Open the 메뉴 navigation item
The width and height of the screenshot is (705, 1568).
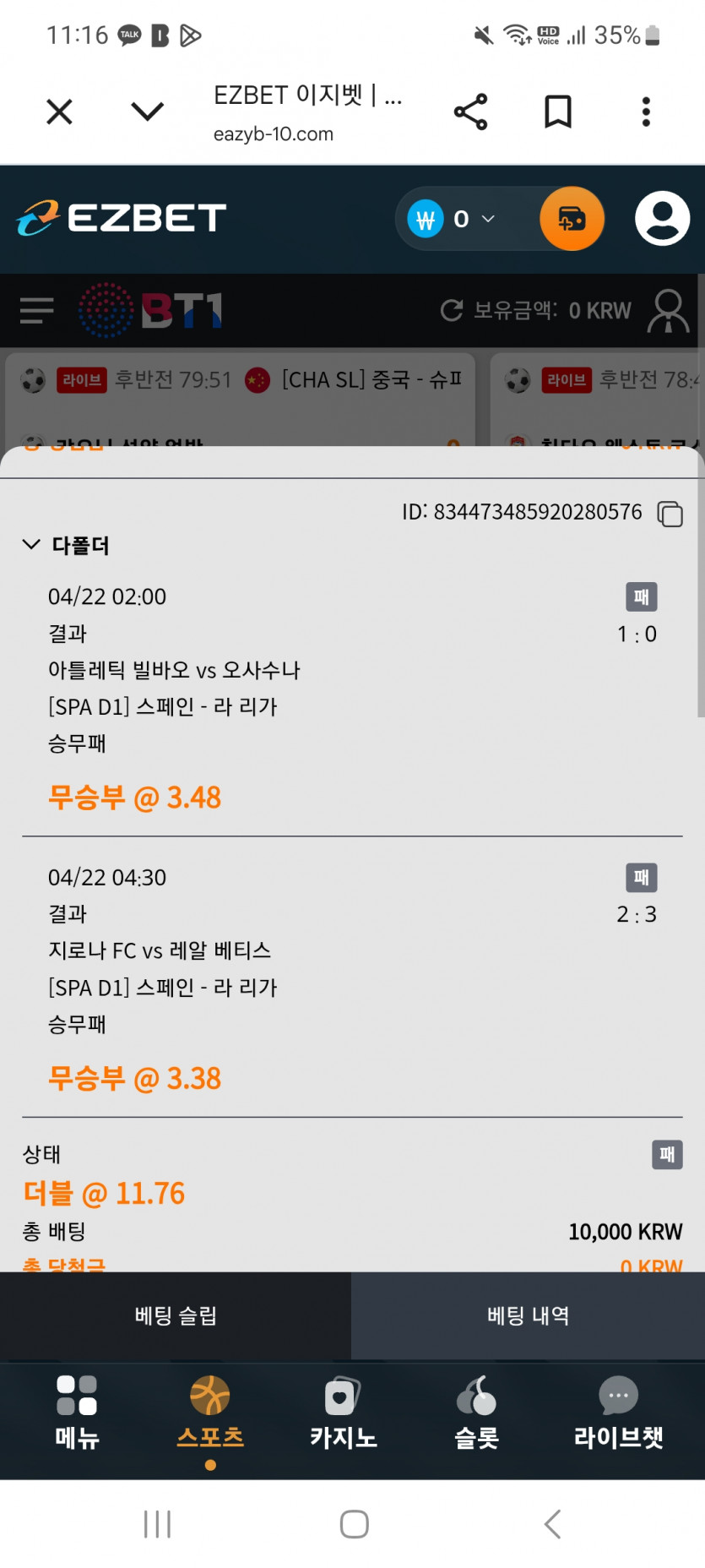tap(77, 1413)
